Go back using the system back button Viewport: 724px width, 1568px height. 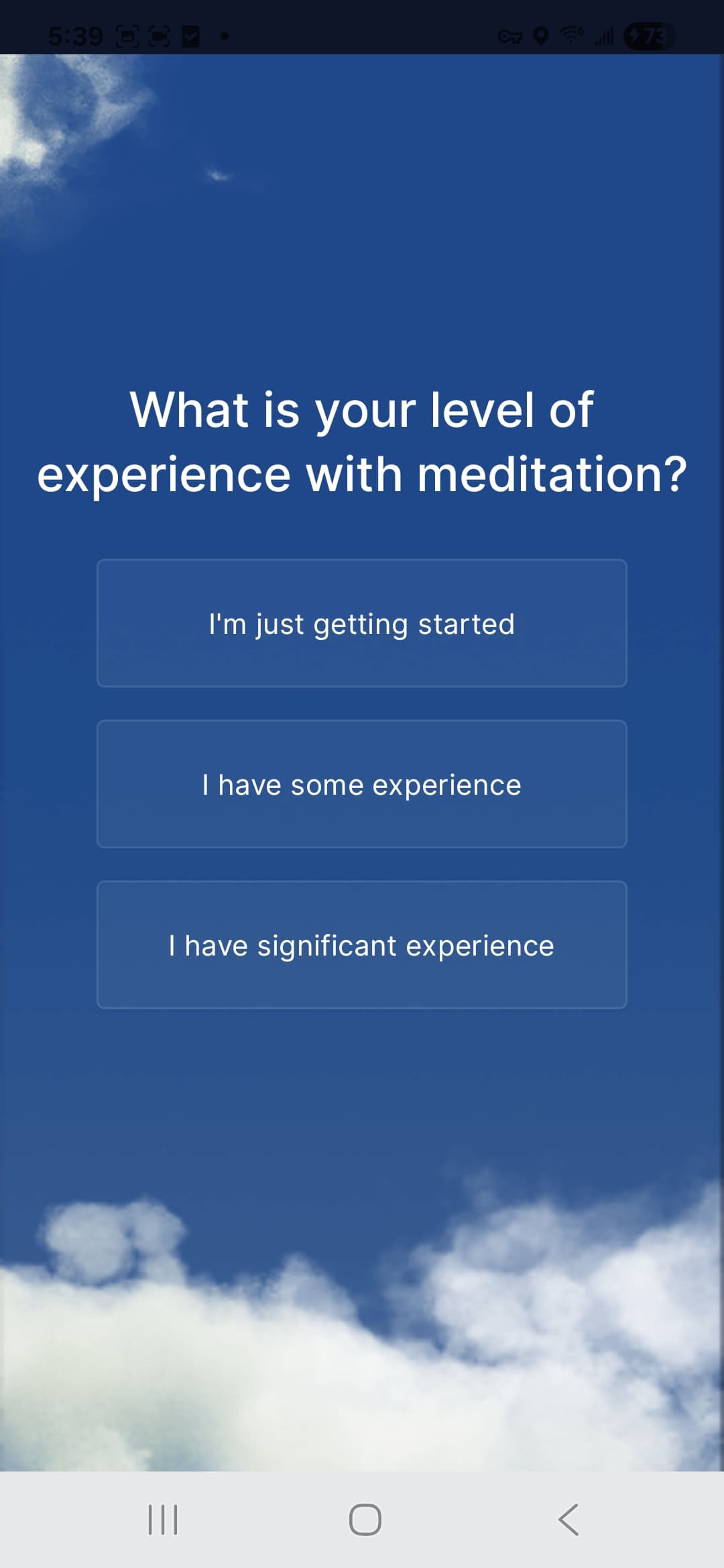point(568,1519)
